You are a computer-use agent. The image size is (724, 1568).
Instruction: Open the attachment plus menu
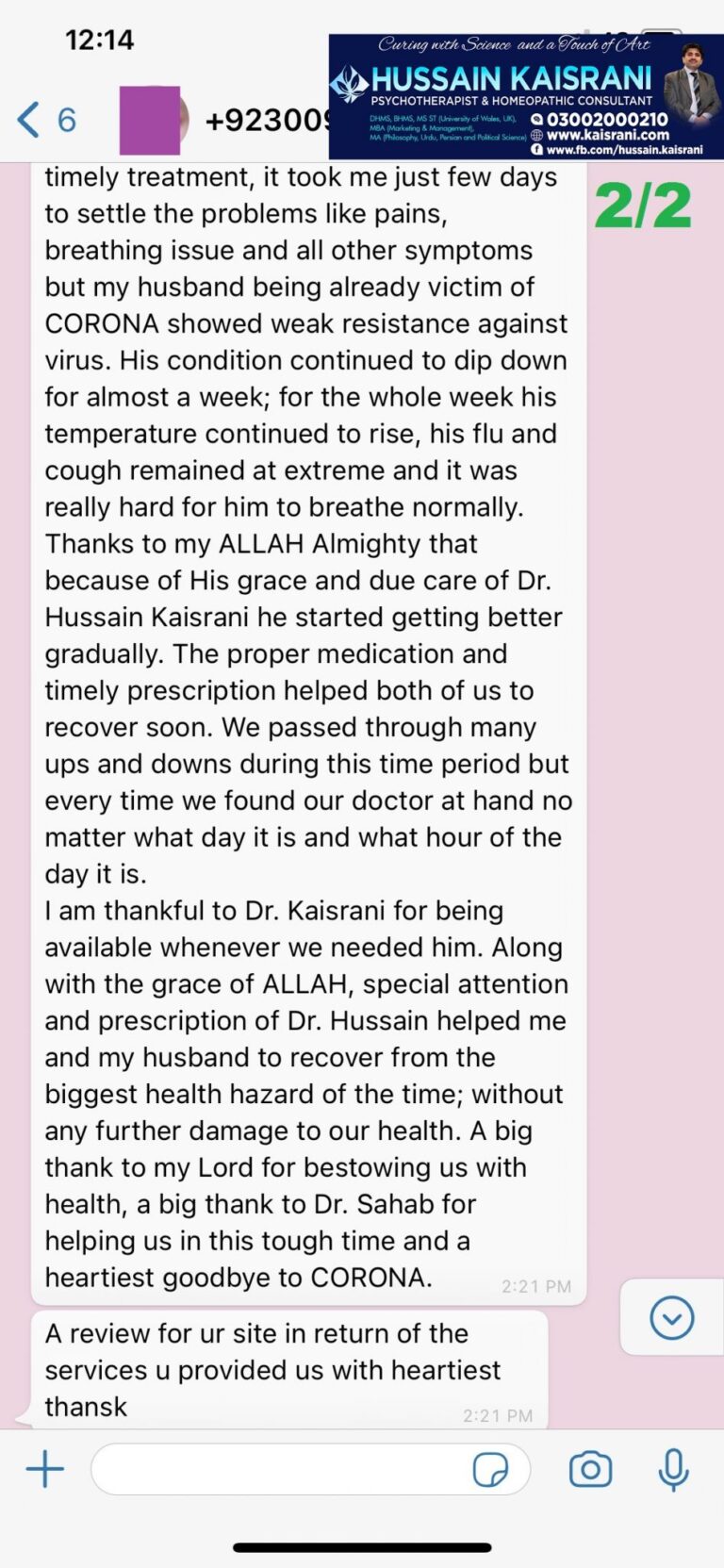tap(45, 1469)
